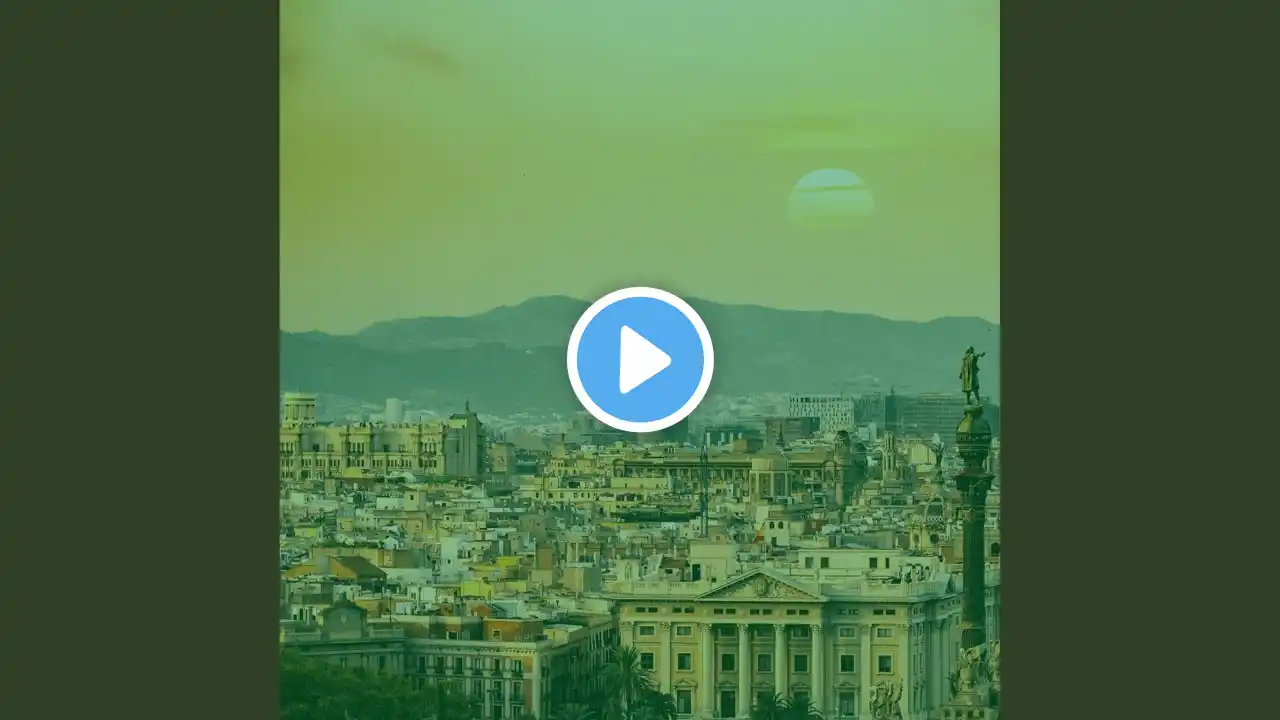1280x720 pixels.
Task: Play the video
Action: 640,360
